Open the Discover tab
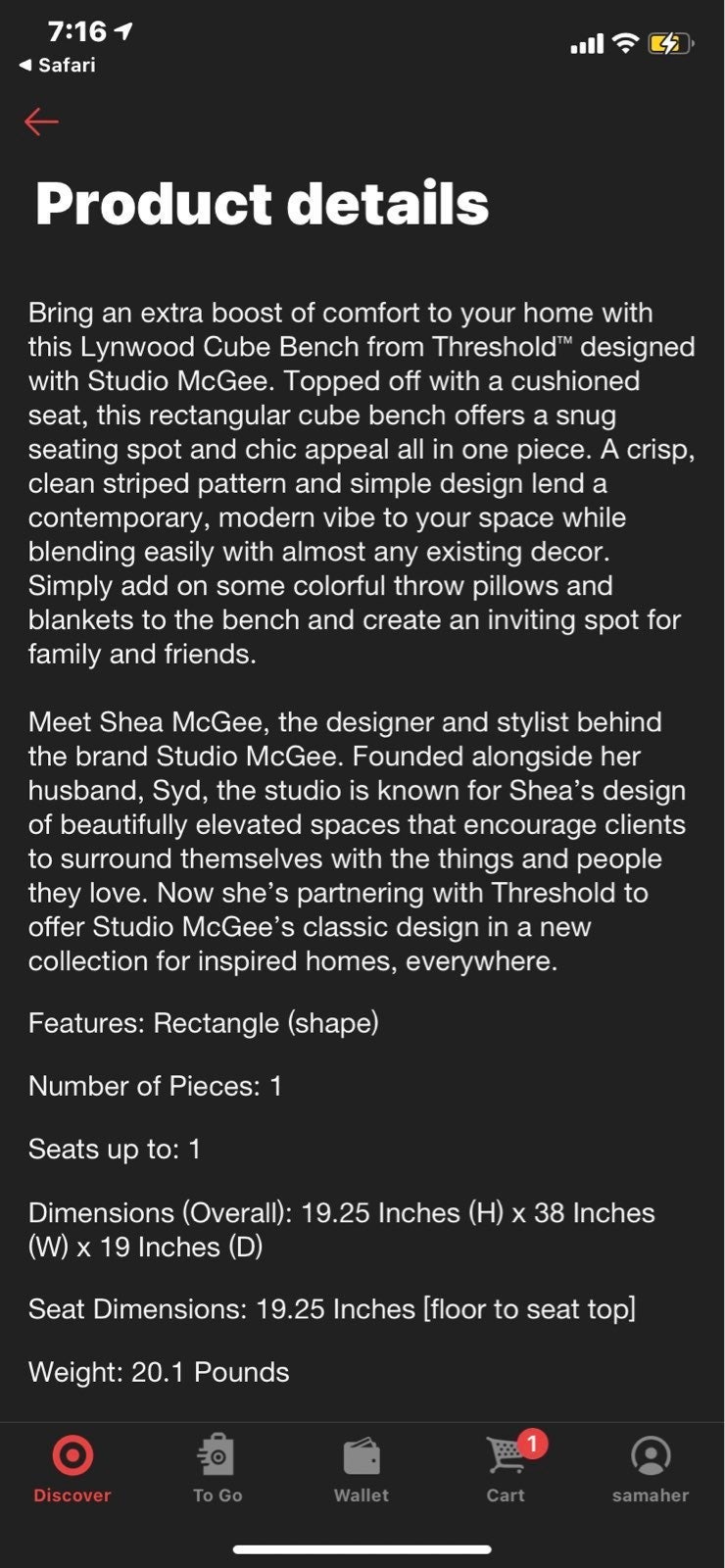 click(x=72, y=1468)
